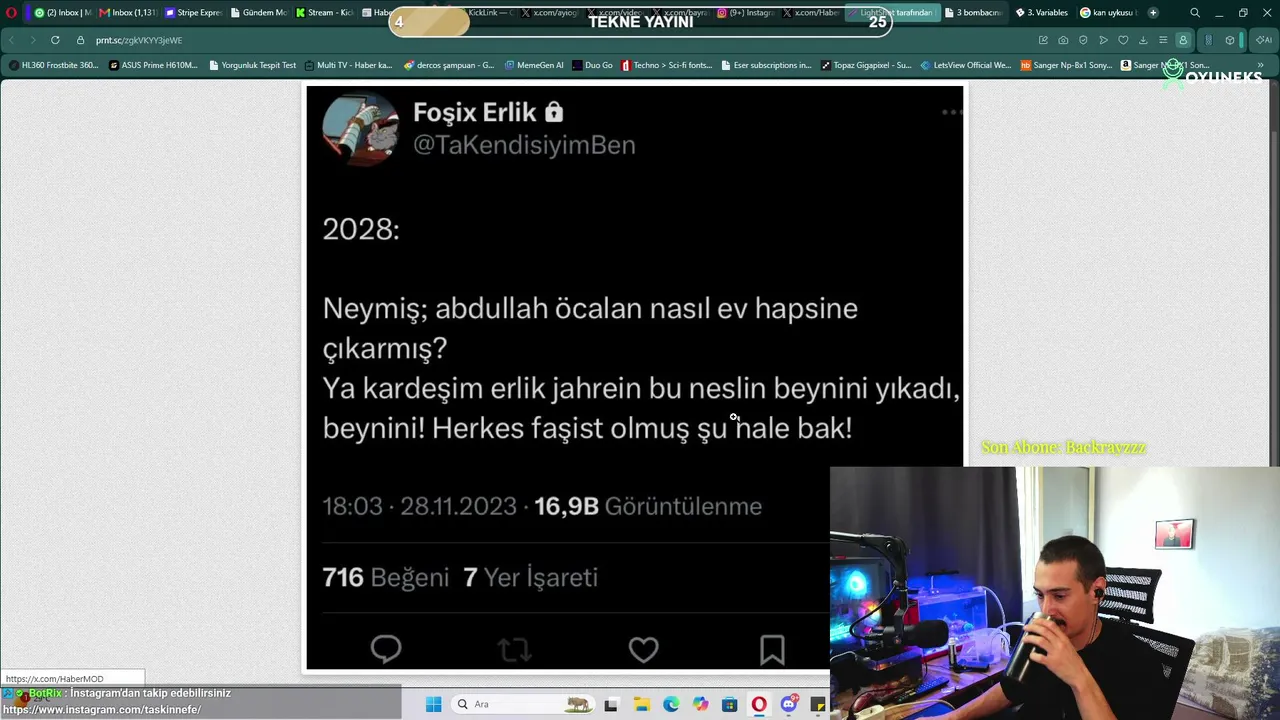The width and height of the screenshot is (1280, 720).
Task: Open the LetsView Official bookmark
Action: [x=966, y=65]
